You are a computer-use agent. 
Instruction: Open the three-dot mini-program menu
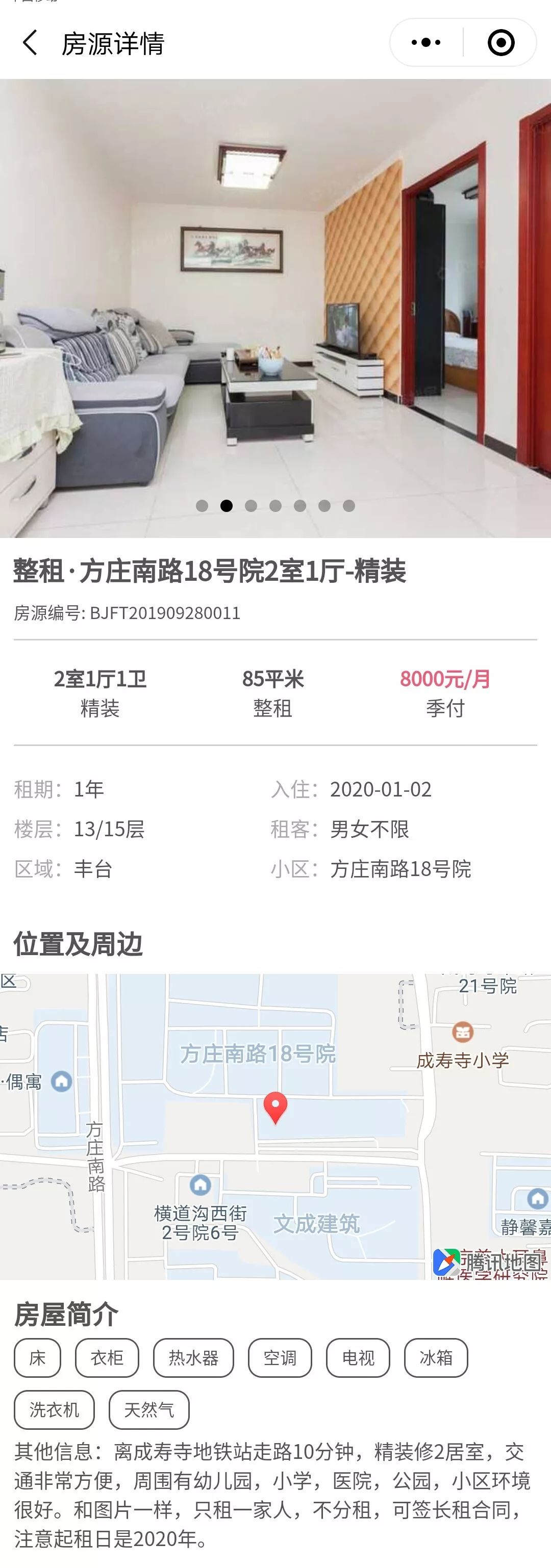click(426, 41)
